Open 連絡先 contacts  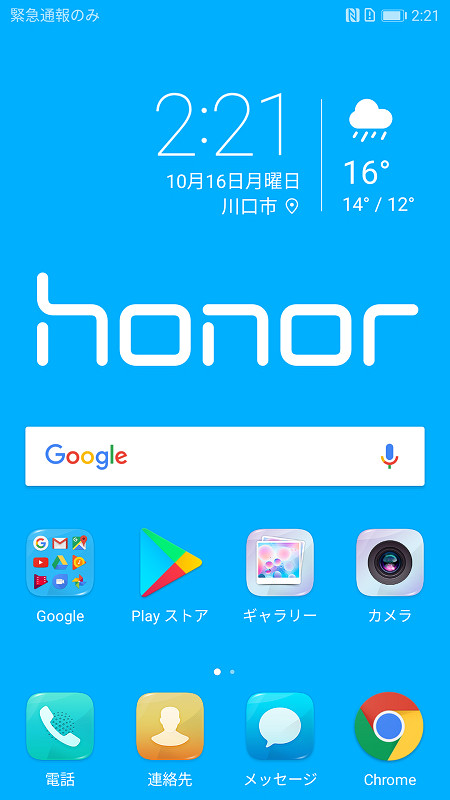coord(170,726)
